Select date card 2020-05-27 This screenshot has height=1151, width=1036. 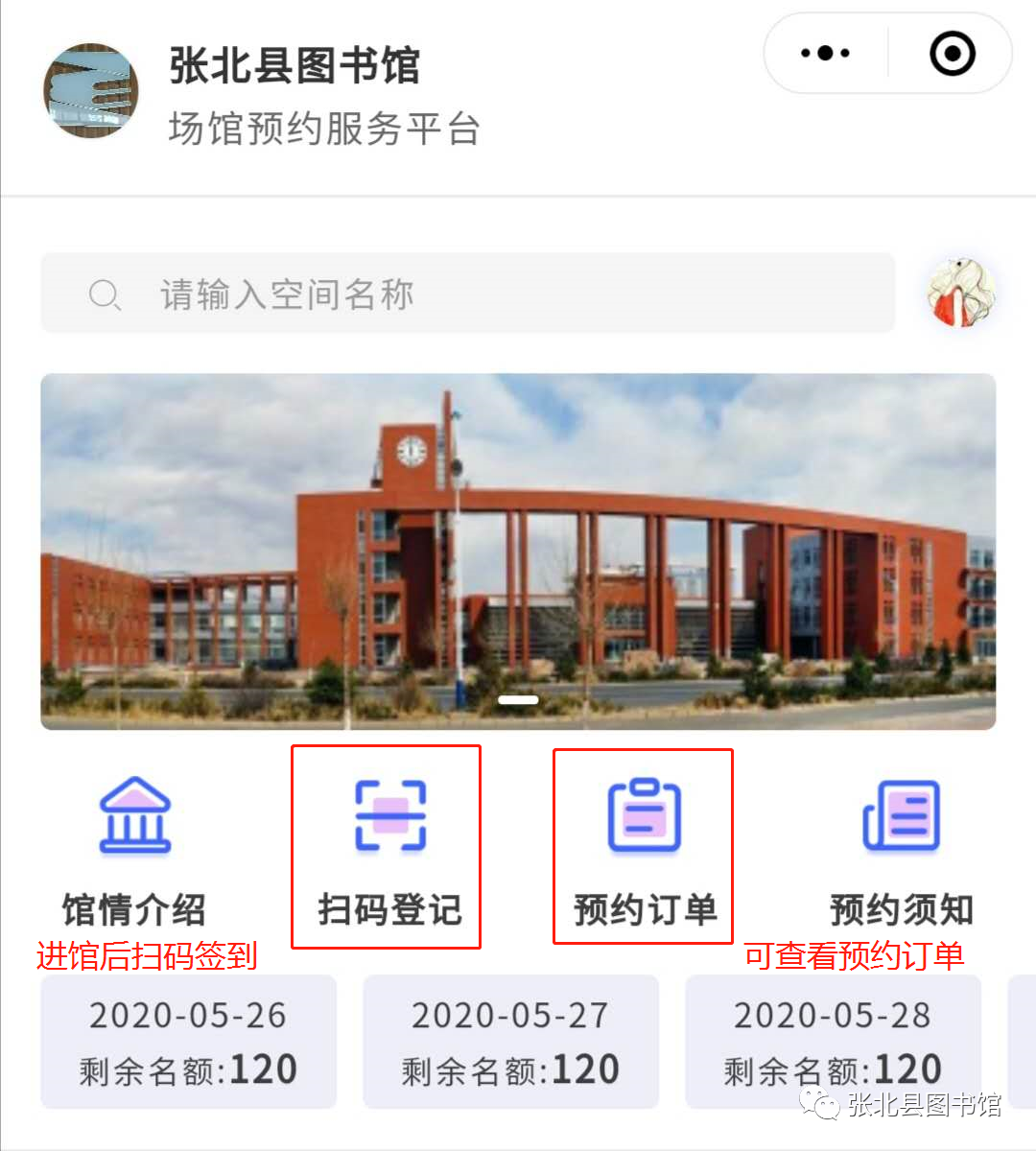tap(511, 1041)
